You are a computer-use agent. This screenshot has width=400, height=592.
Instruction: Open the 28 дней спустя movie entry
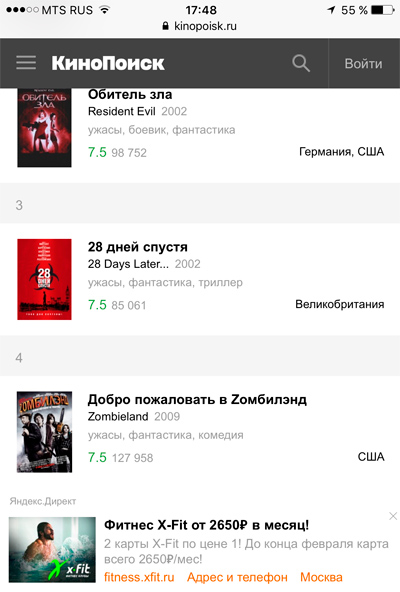[x=137, y=247]
